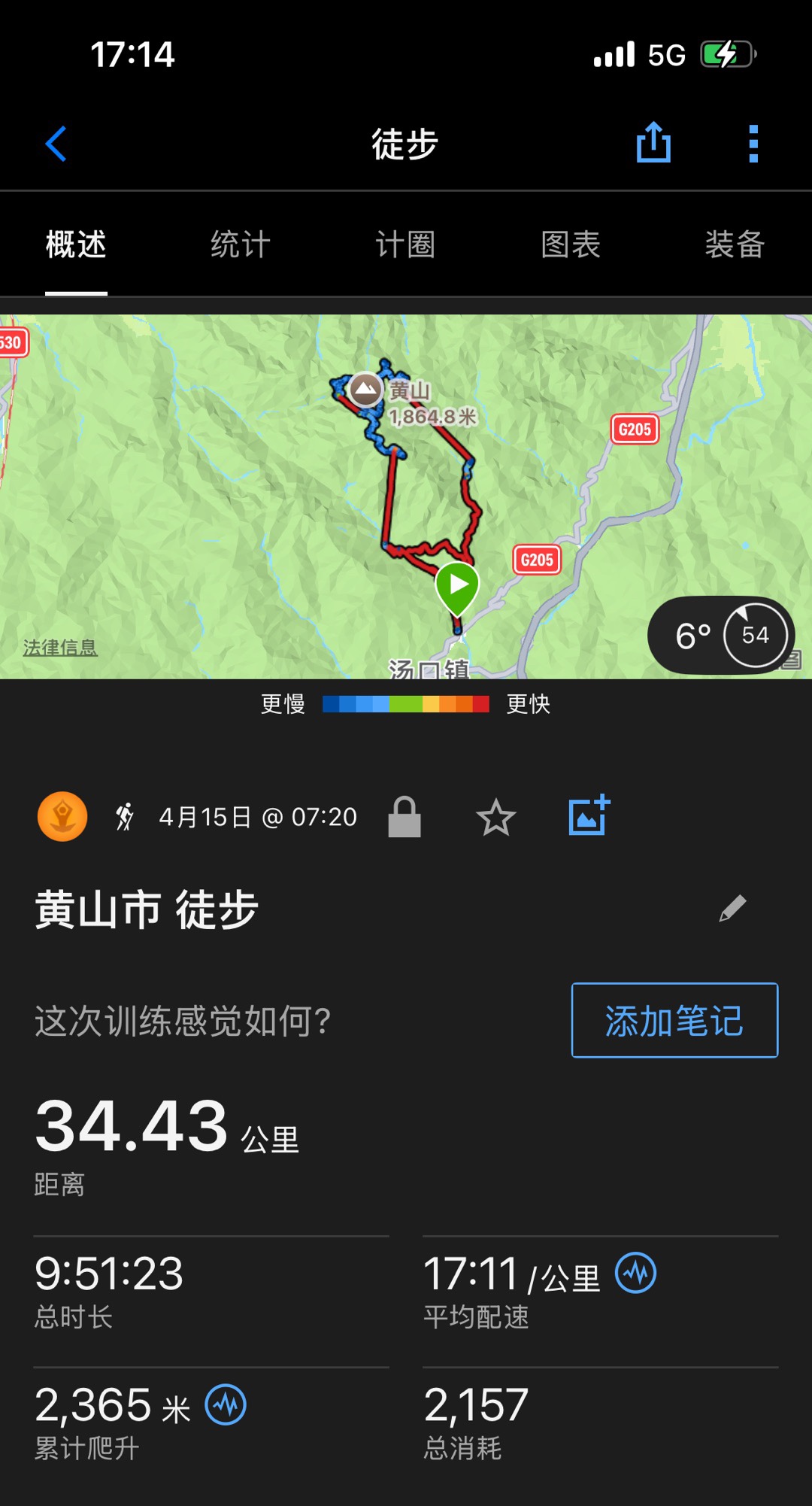Open the route map preview
This screenshot has height=1506, width=812.
pos(406,496)
